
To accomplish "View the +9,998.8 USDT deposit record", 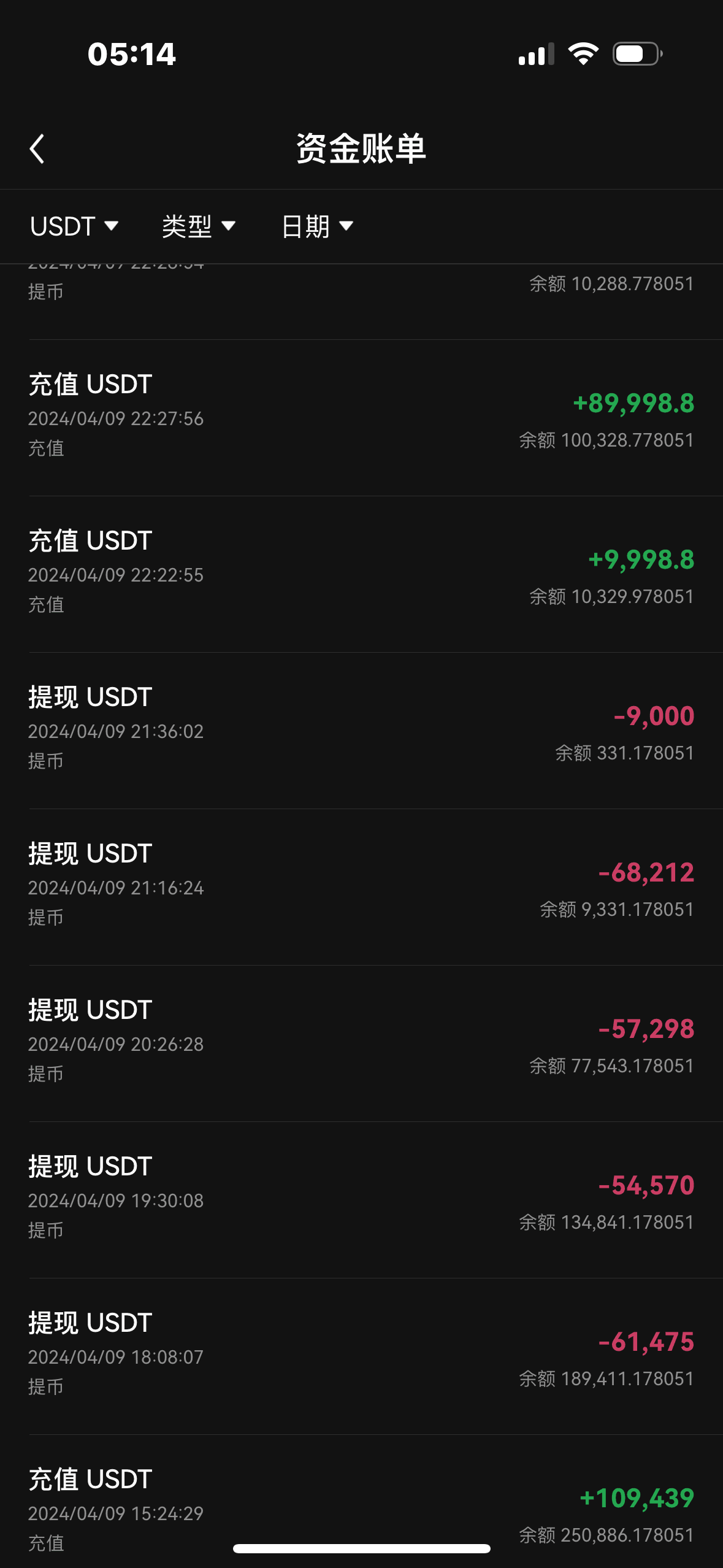I will [361, 574].
